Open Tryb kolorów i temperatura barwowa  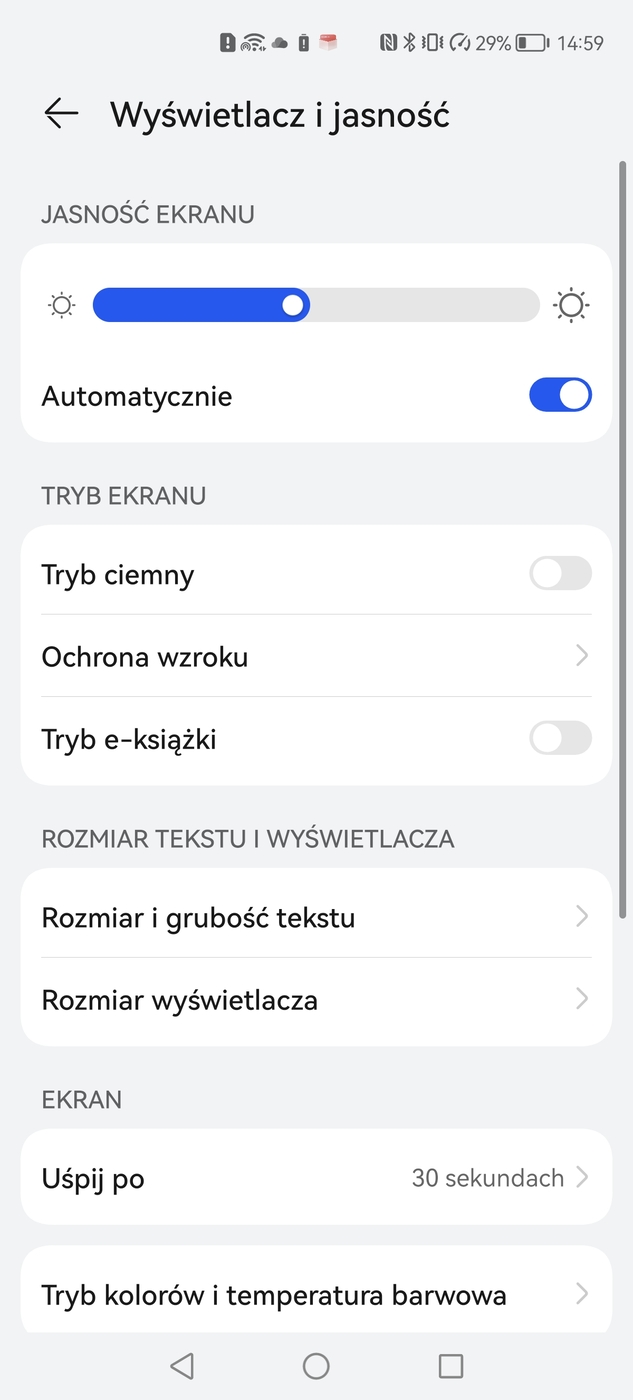tap(316, 1295)
